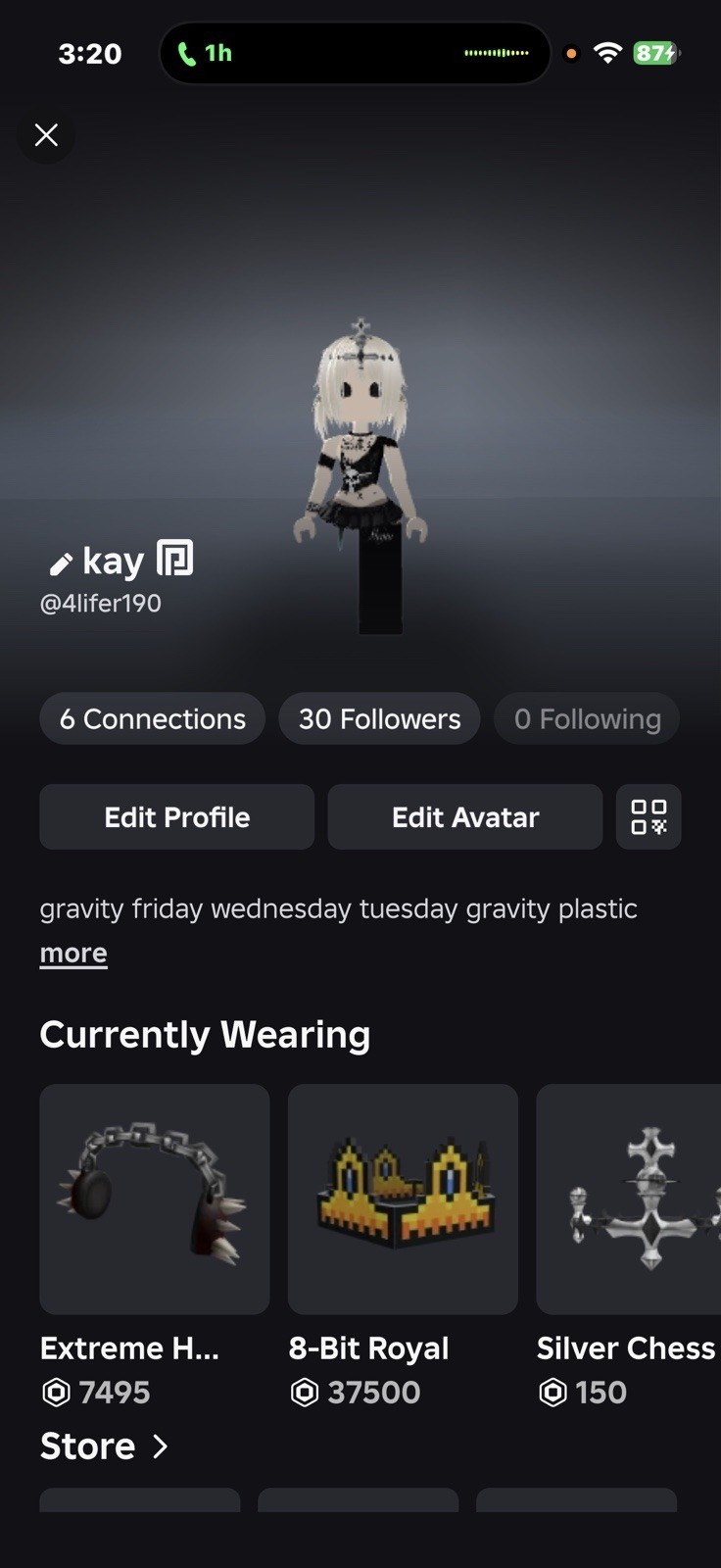This screenshot has width=721, height=1568.
Task: Open Edit Avatar
Action: click(x=464, y=816)
